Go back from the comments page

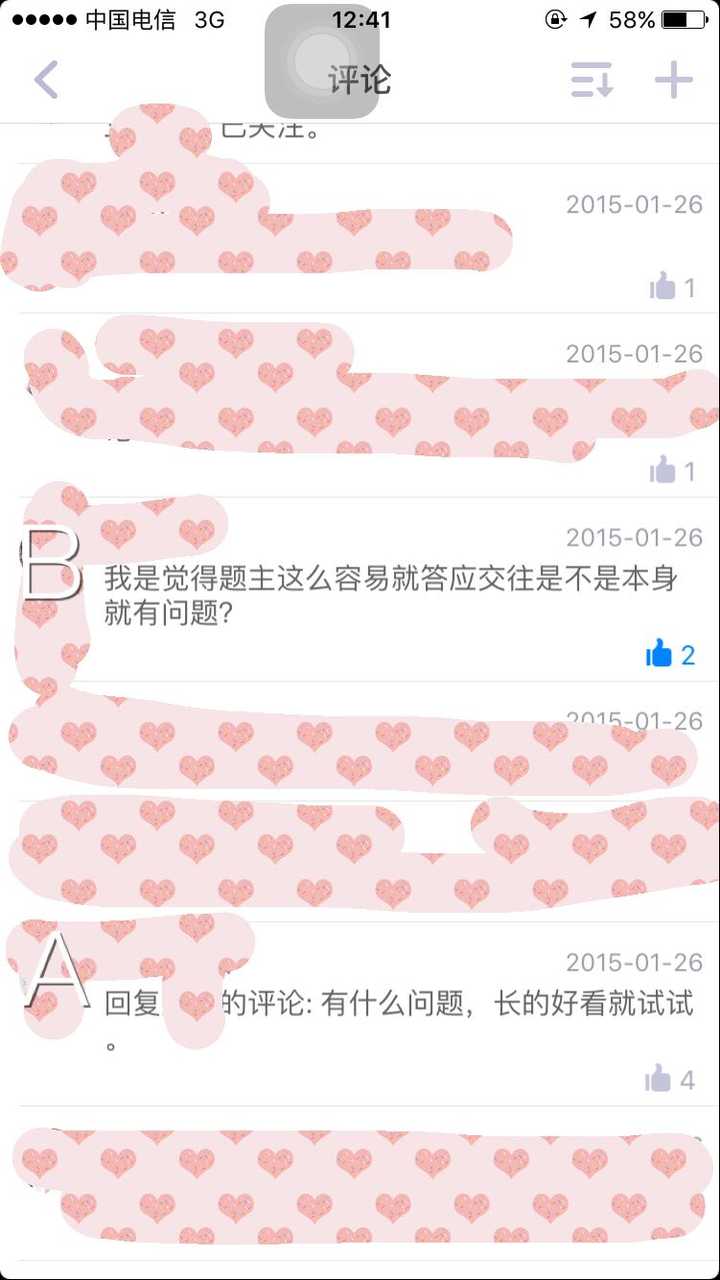[46, 80]
